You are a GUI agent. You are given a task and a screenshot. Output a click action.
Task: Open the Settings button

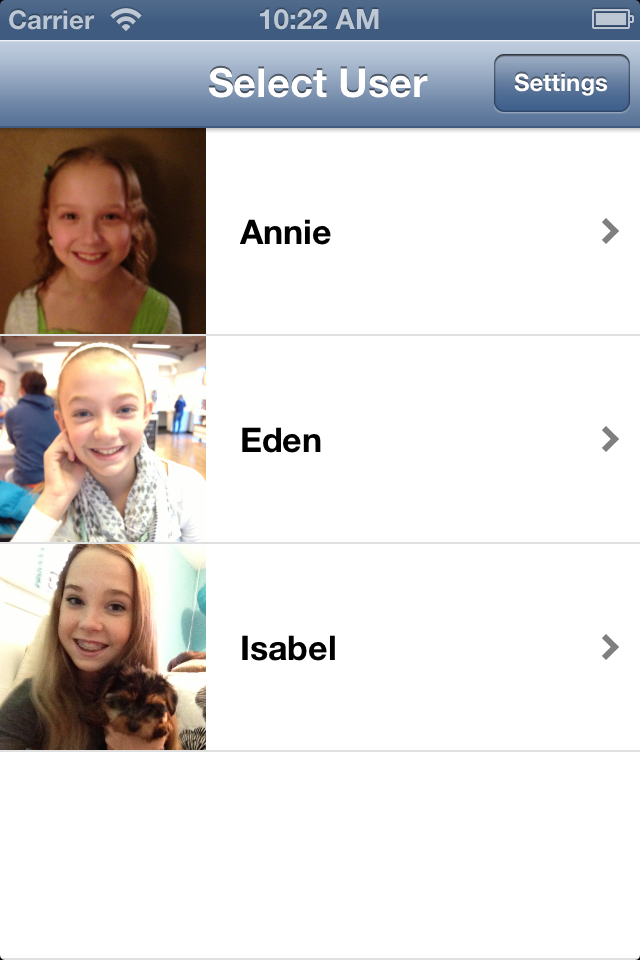561,83
